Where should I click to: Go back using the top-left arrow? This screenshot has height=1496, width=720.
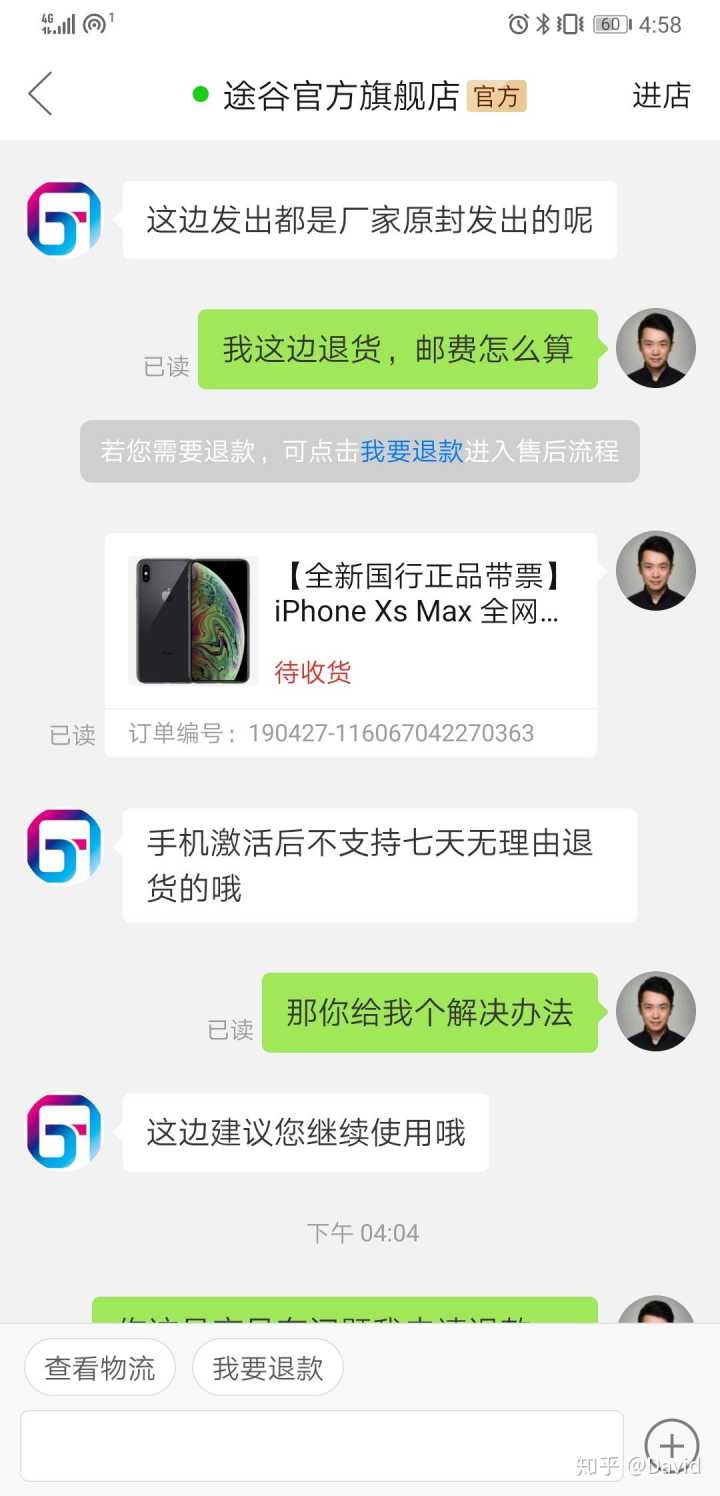pos(40,95)
